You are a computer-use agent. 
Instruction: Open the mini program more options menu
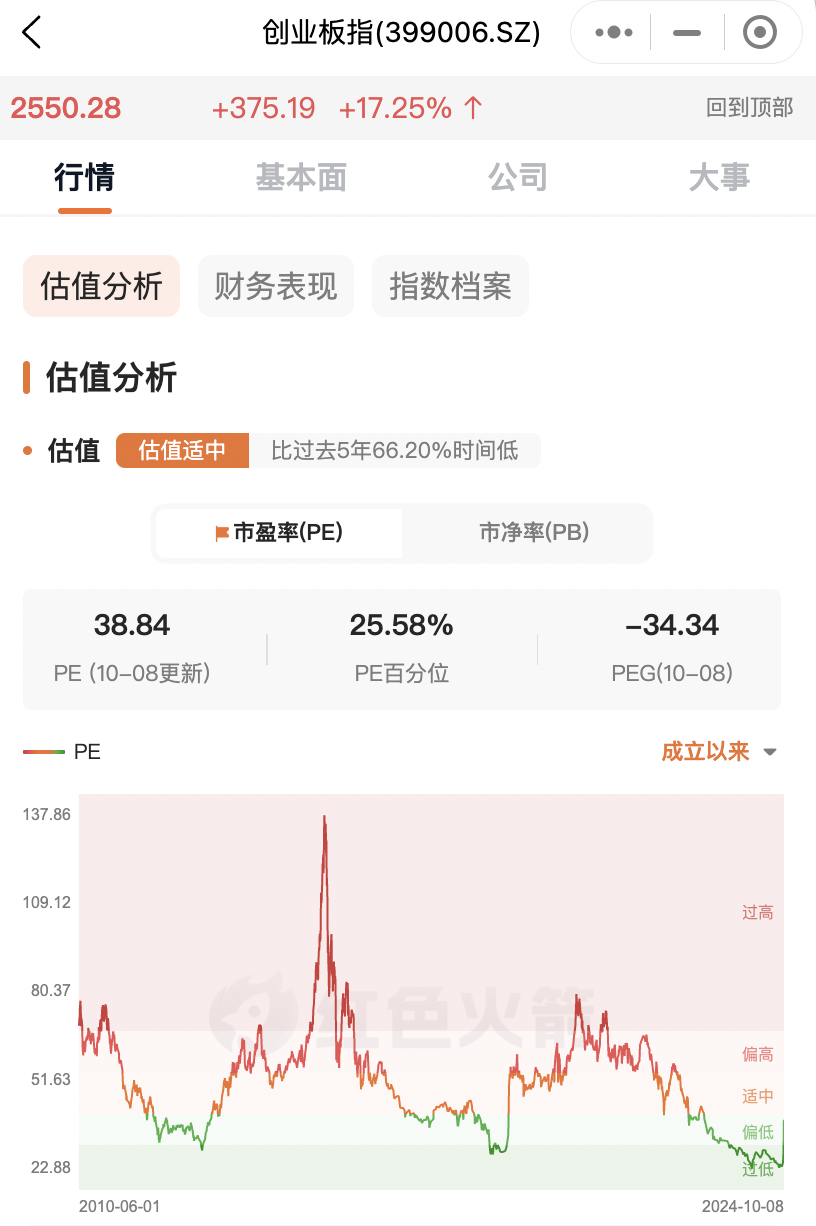[613, 33]
